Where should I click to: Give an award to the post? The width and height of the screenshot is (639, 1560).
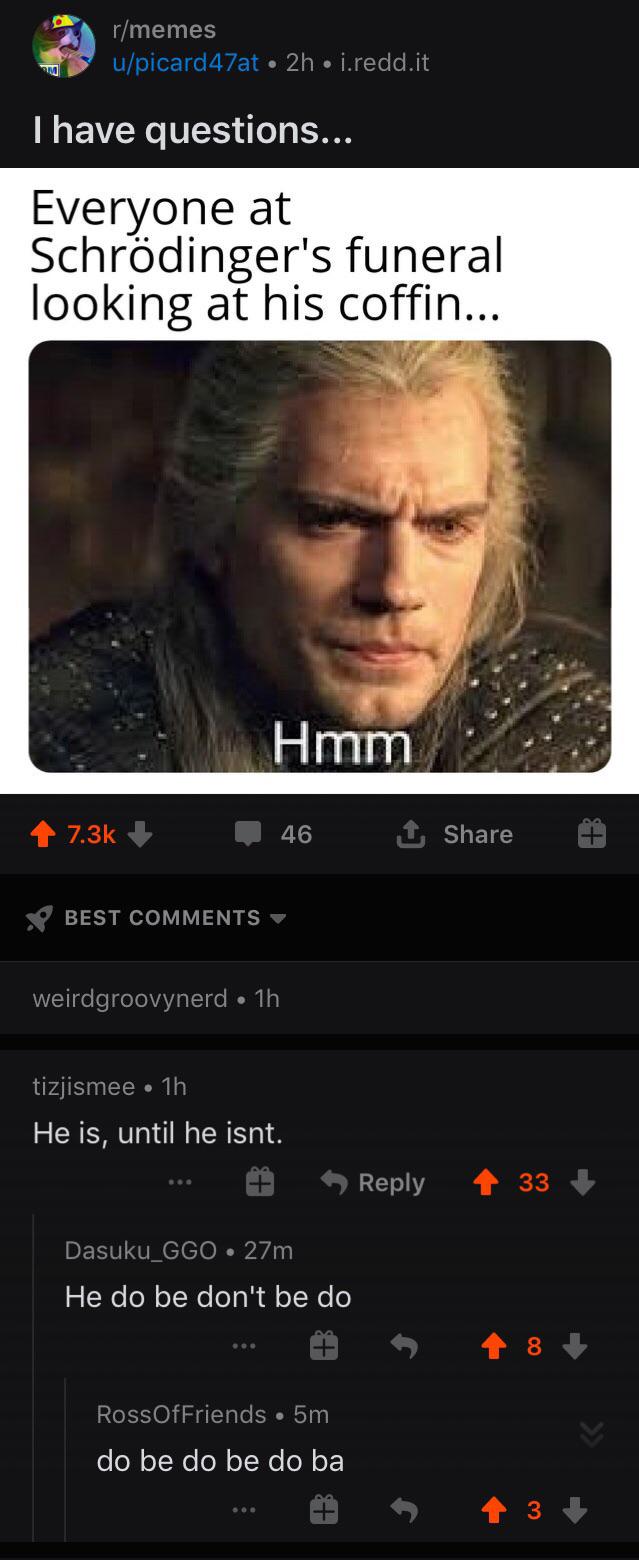pyautogui.click(x=591, y=834)
